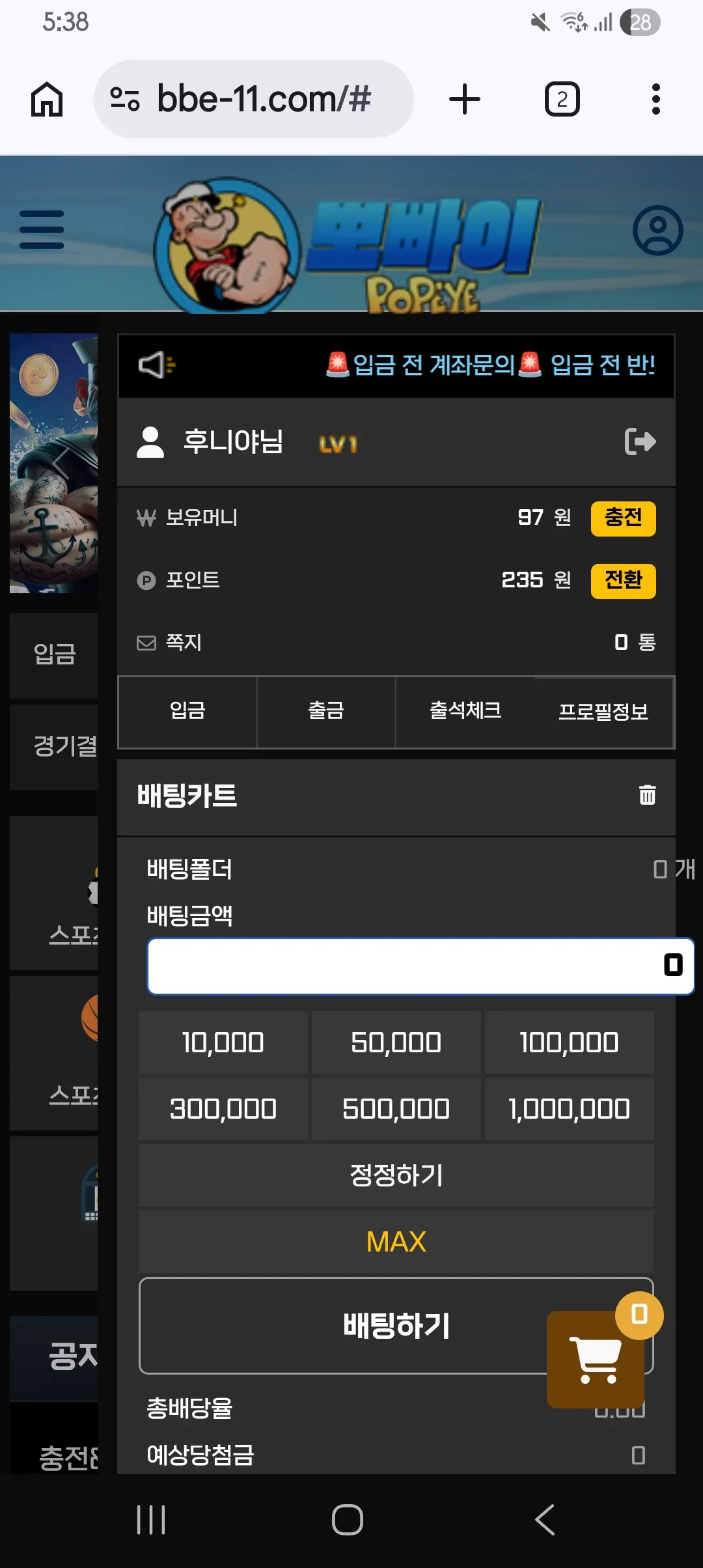Open browser tab switcher
This screenshot has width=703, height=1568.
pos(562,100)
